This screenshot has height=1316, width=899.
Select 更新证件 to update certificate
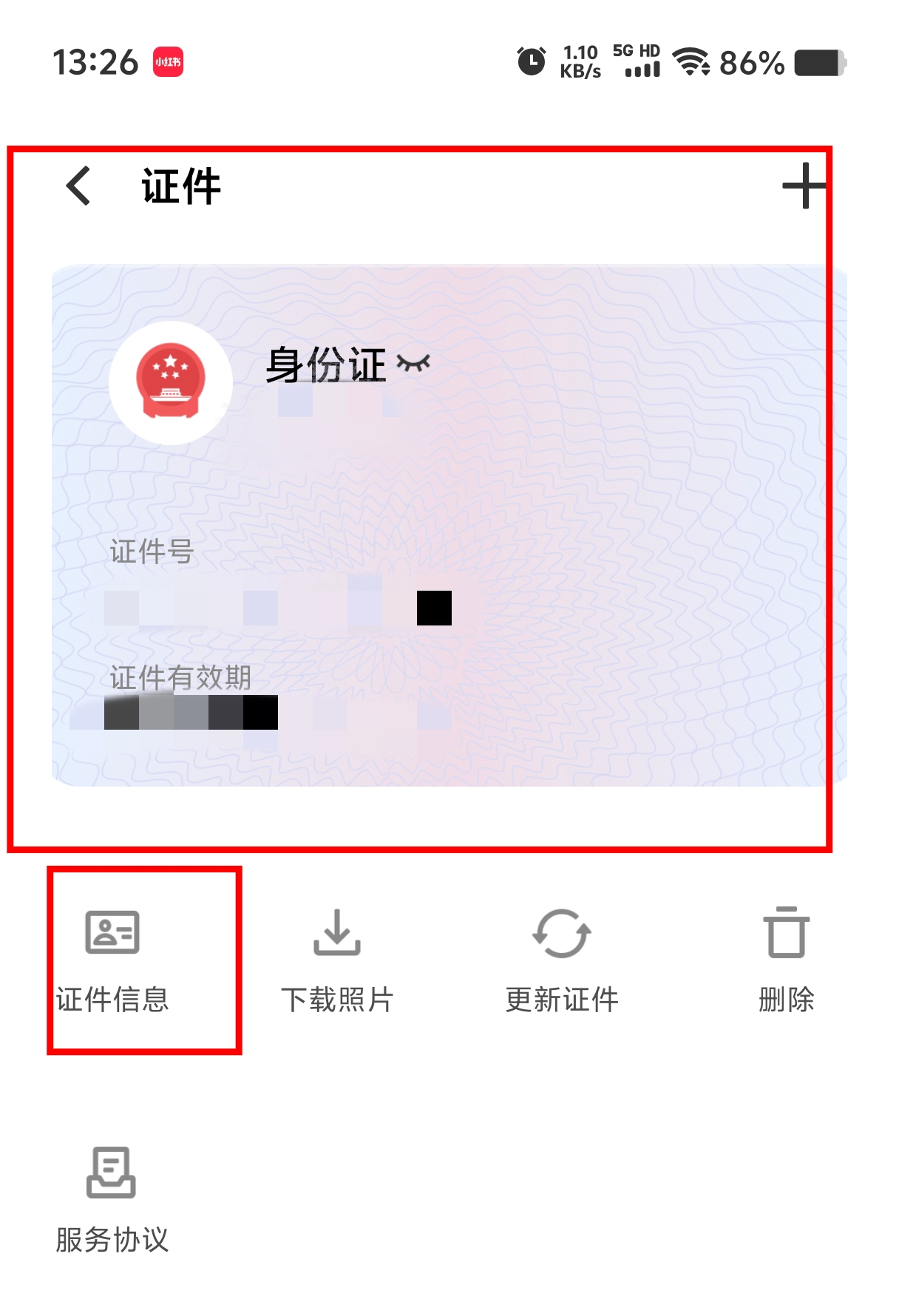562,960
